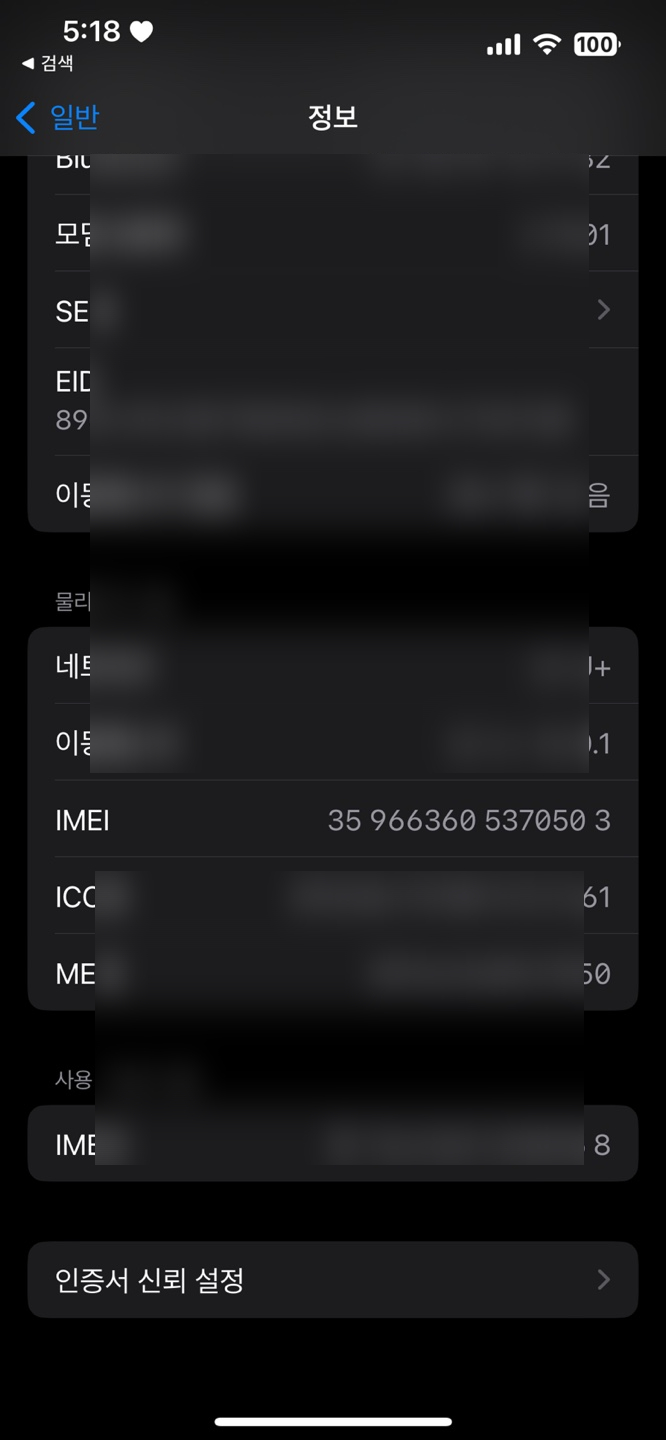Go back to 일반 settings
Image resolution: width=666 pixels, height=1440 pixels.
pos(58,117)
